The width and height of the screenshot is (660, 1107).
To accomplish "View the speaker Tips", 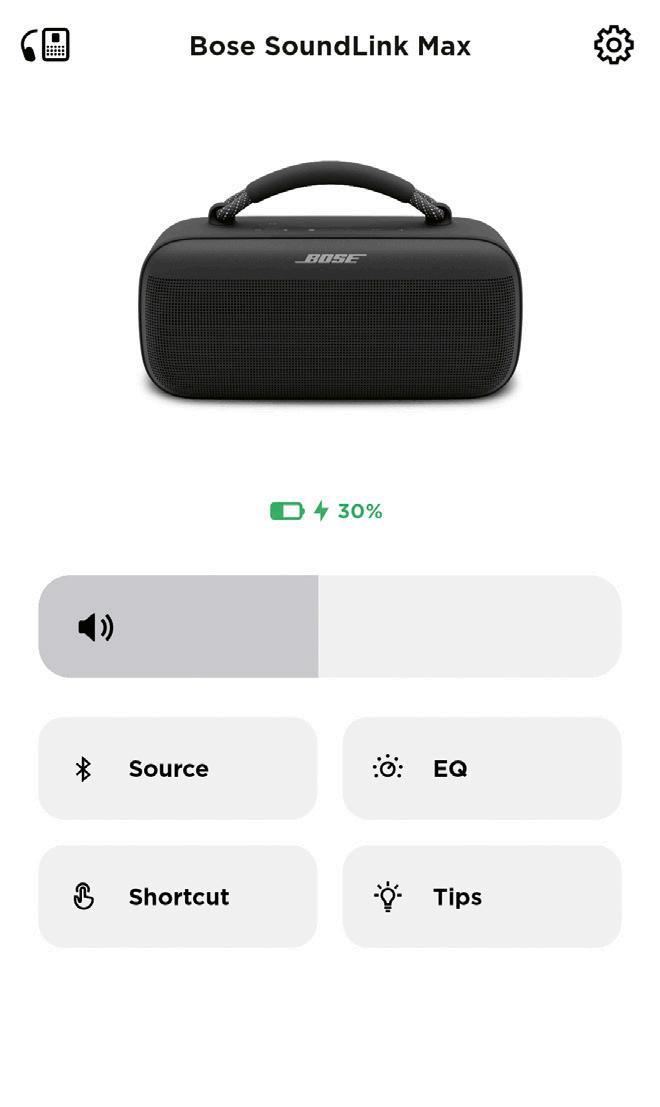I will coord(481,896).
